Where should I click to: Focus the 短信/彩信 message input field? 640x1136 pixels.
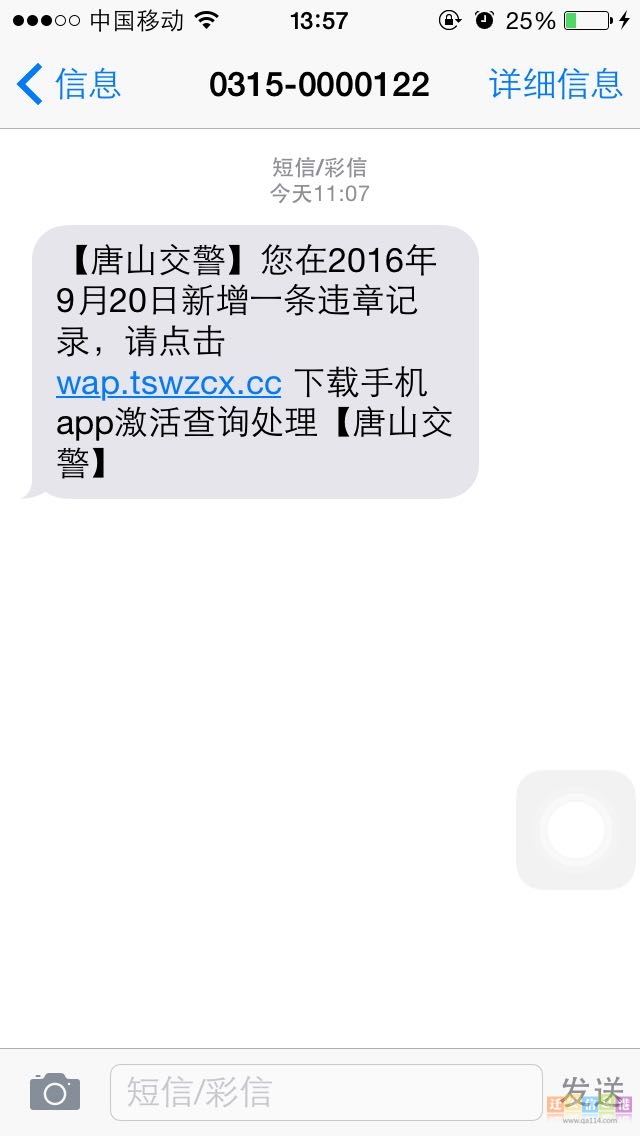pyautogui.click(x=325, y=1091)
